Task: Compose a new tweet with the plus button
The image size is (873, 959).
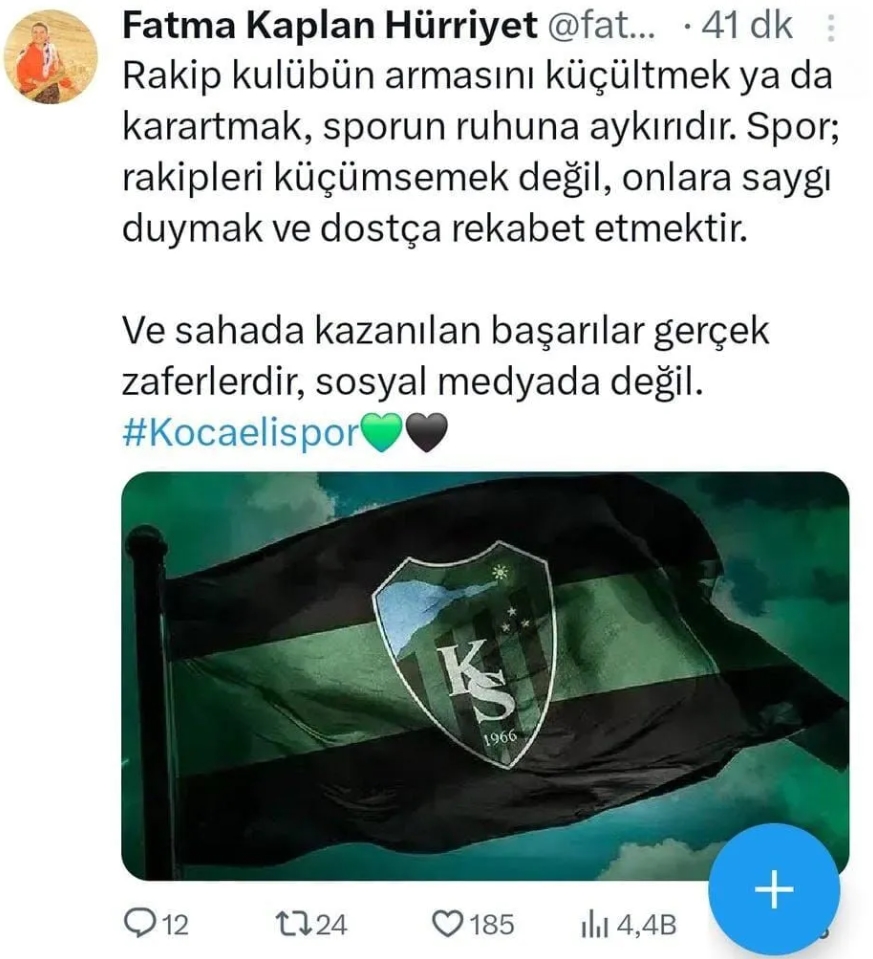Action: click(772, 889)
